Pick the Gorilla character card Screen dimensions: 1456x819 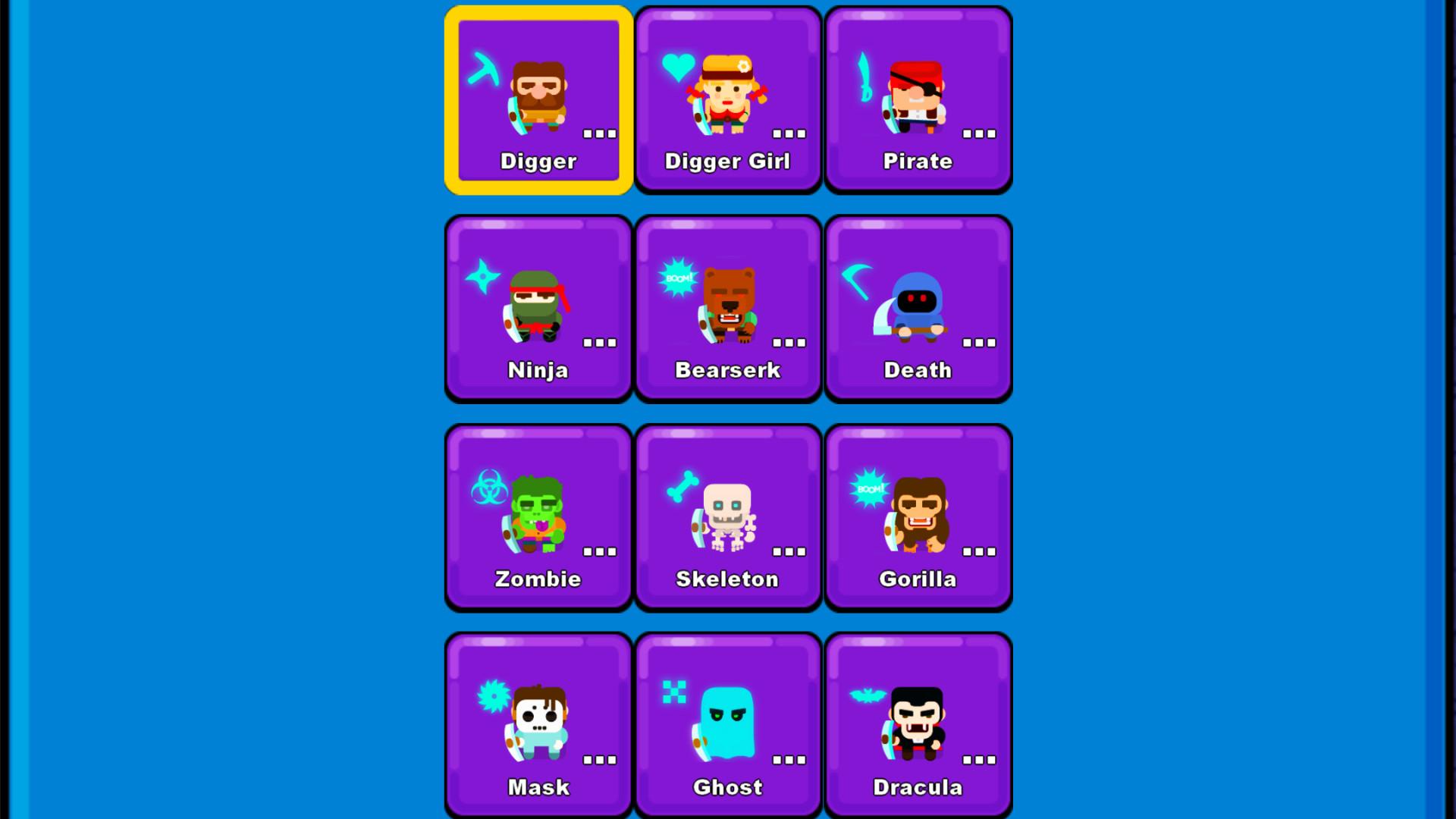click(918, 517)
